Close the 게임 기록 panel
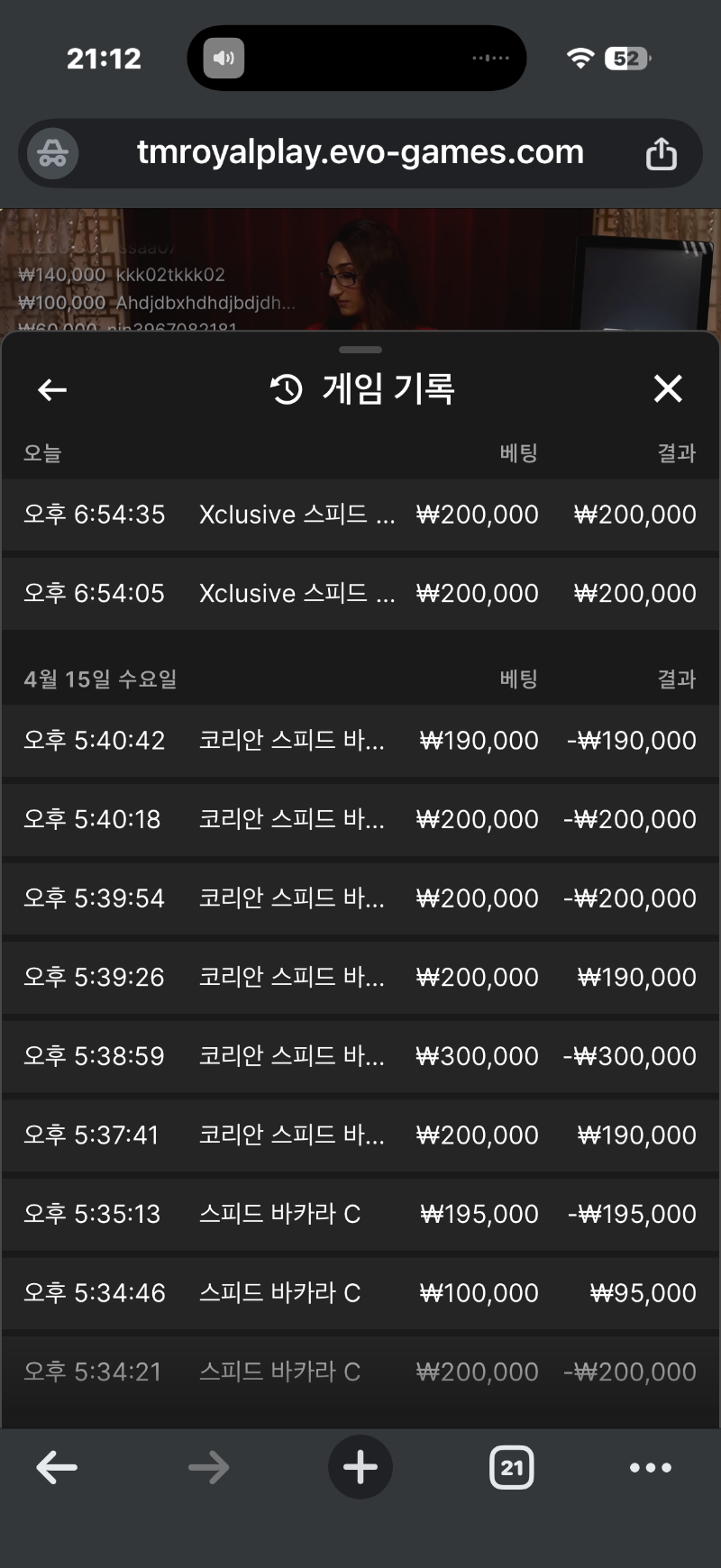Screen dimensions: 721x1568 667,389
